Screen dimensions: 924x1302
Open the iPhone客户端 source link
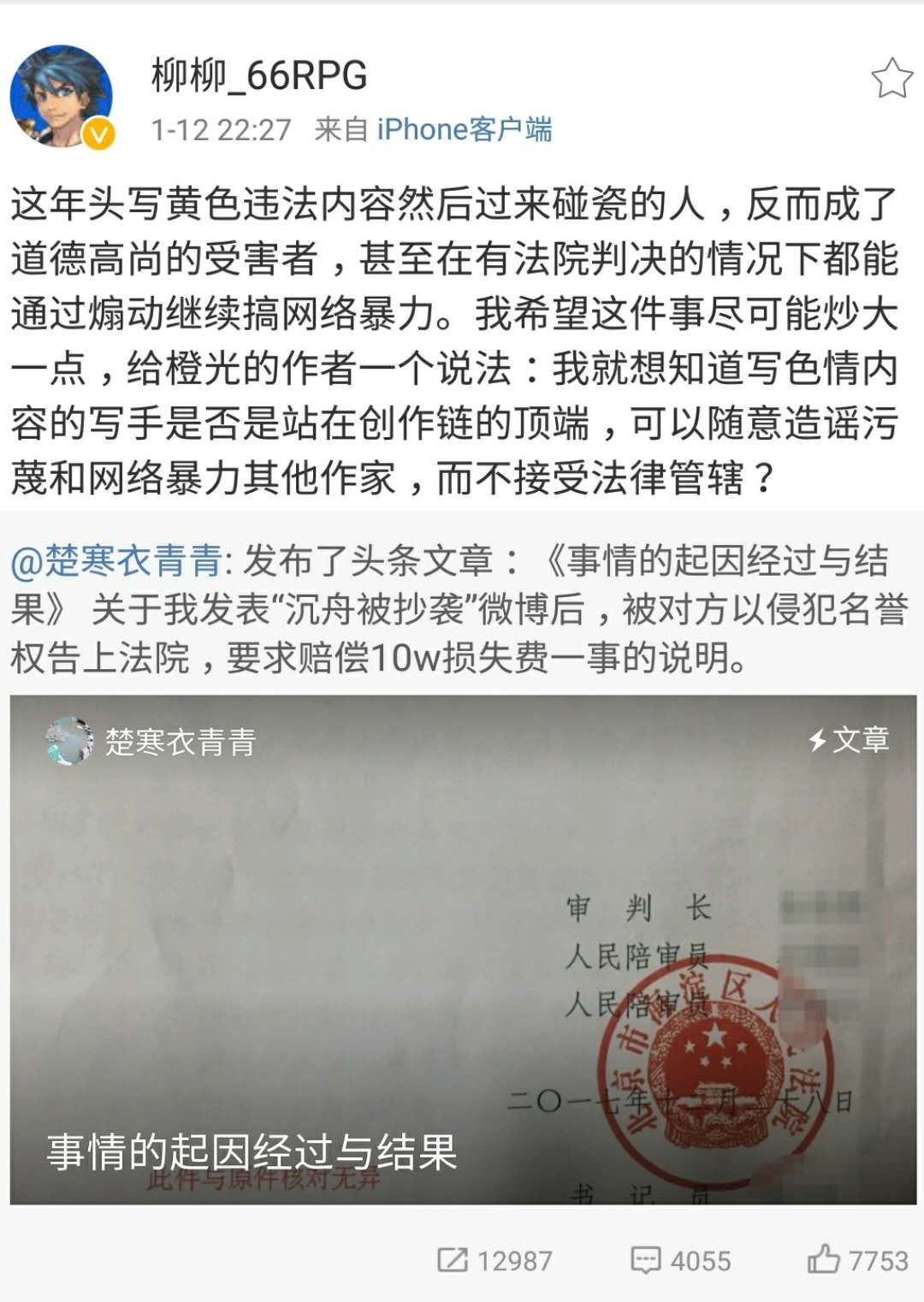[x=464, y=130]
